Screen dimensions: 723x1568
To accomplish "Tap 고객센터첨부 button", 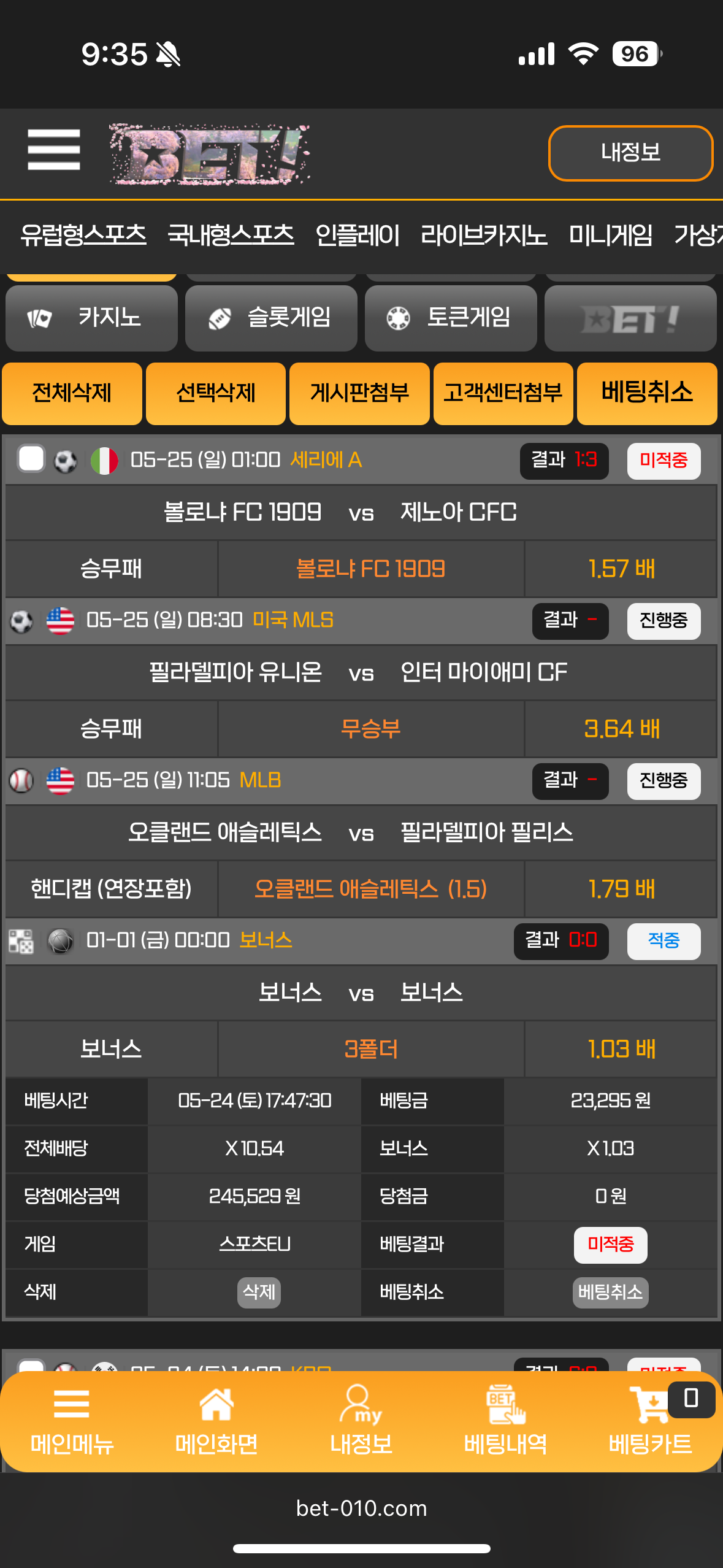I will (x=503, y=393).
